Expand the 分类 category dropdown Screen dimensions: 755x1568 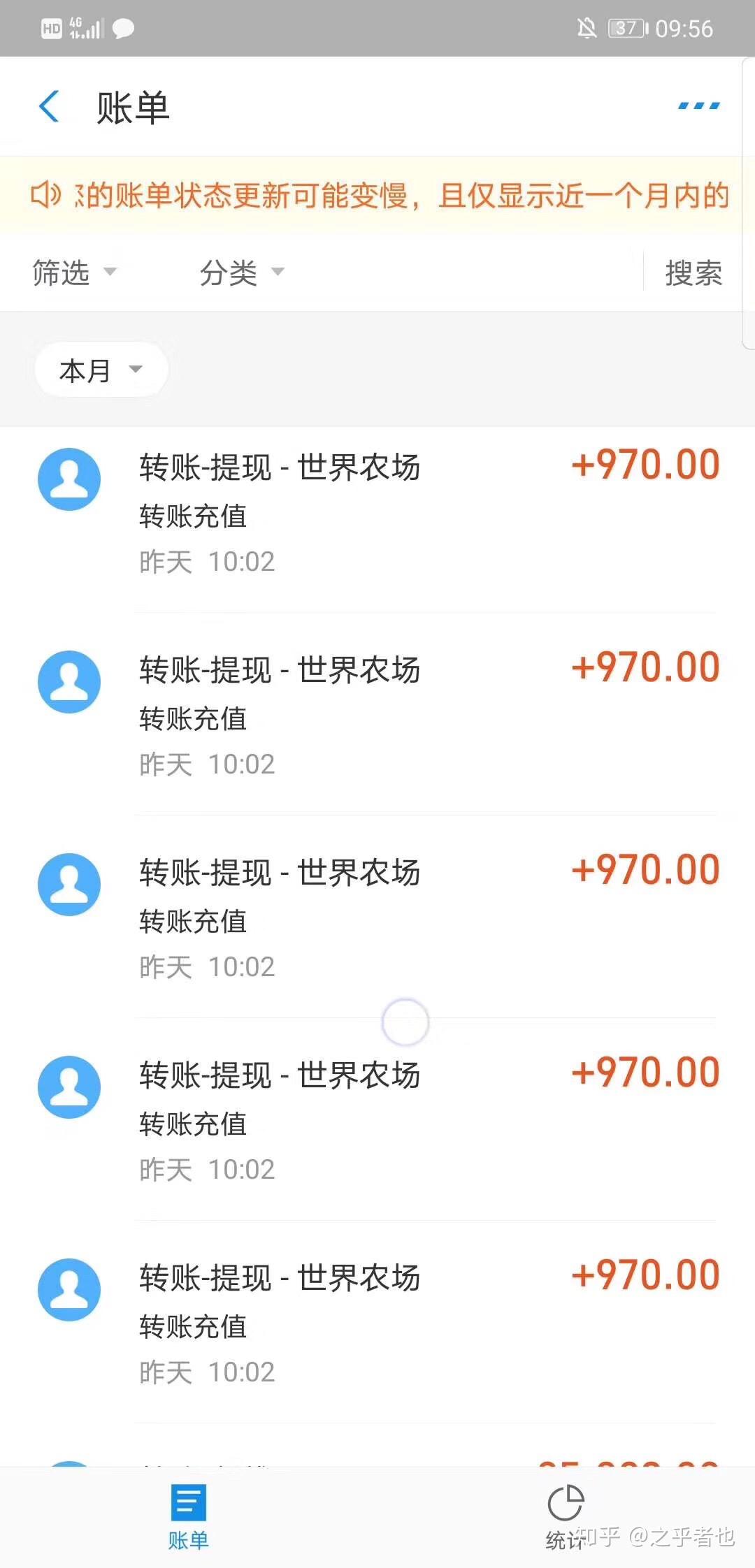(x=242, y=273)
